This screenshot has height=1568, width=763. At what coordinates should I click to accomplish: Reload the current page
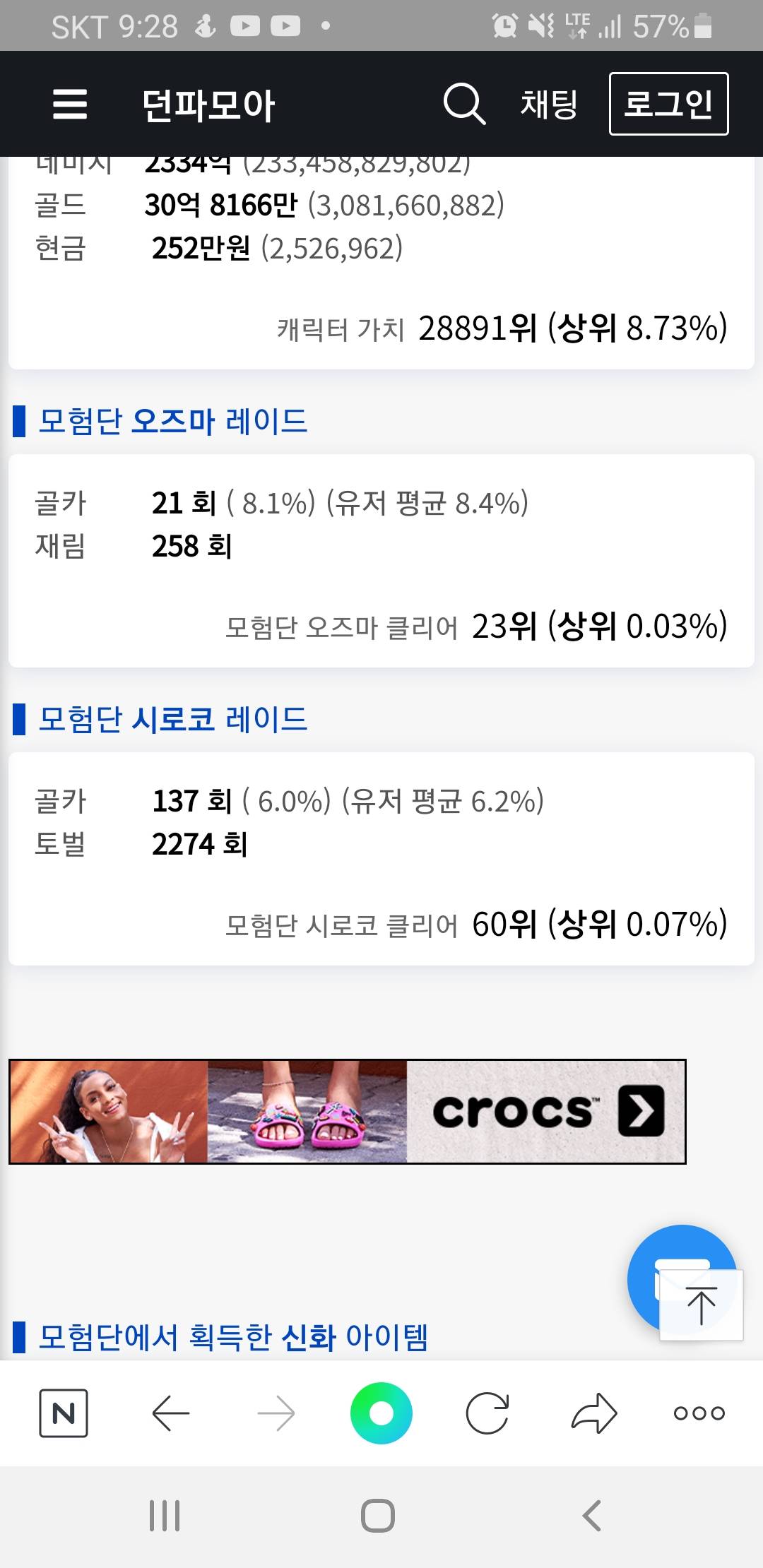coord(487,1413)
